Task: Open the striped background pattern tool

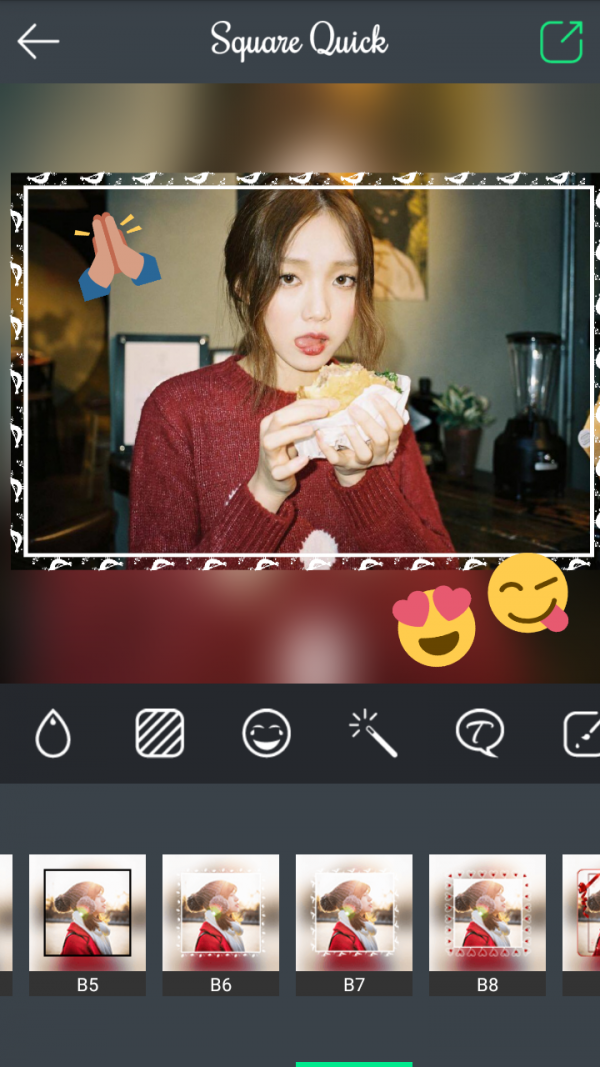Action: (x=160, y=733)
